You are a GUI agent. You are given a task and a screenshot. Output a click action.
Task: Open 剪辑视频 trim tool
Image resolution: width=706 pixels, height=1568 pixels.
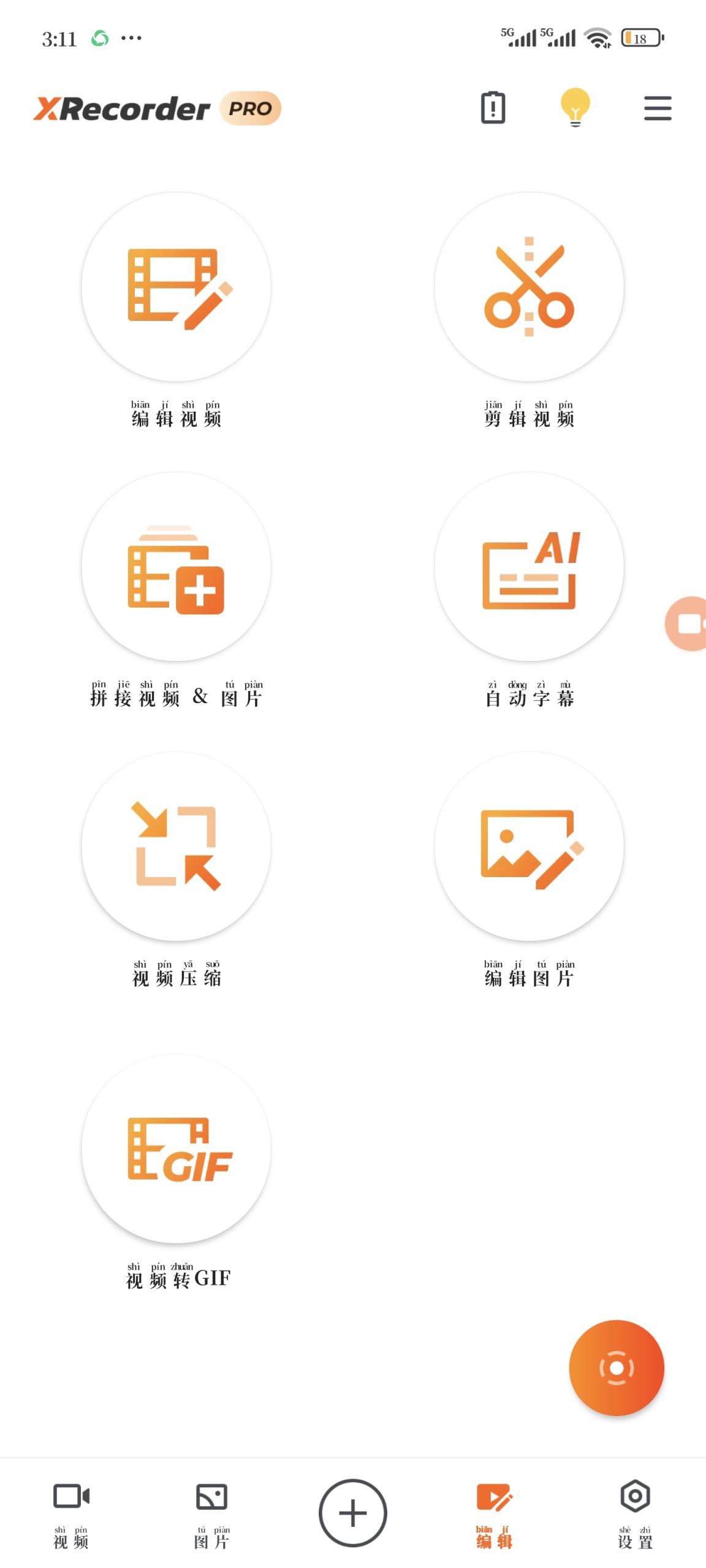coord(529,287)
